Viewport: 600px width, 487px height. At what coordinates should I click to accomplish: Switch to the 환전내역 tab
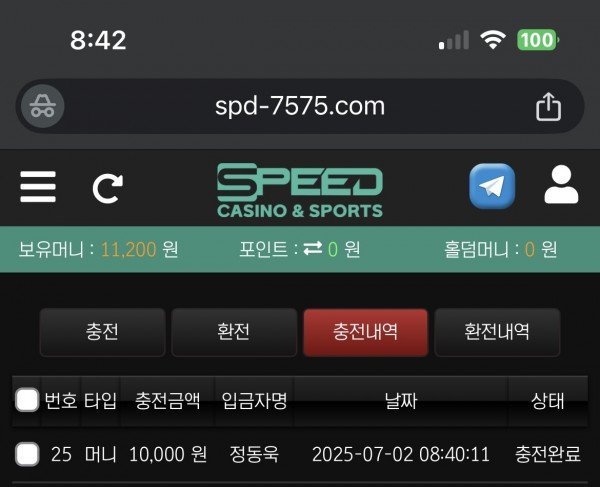click(x=497, y=332)
